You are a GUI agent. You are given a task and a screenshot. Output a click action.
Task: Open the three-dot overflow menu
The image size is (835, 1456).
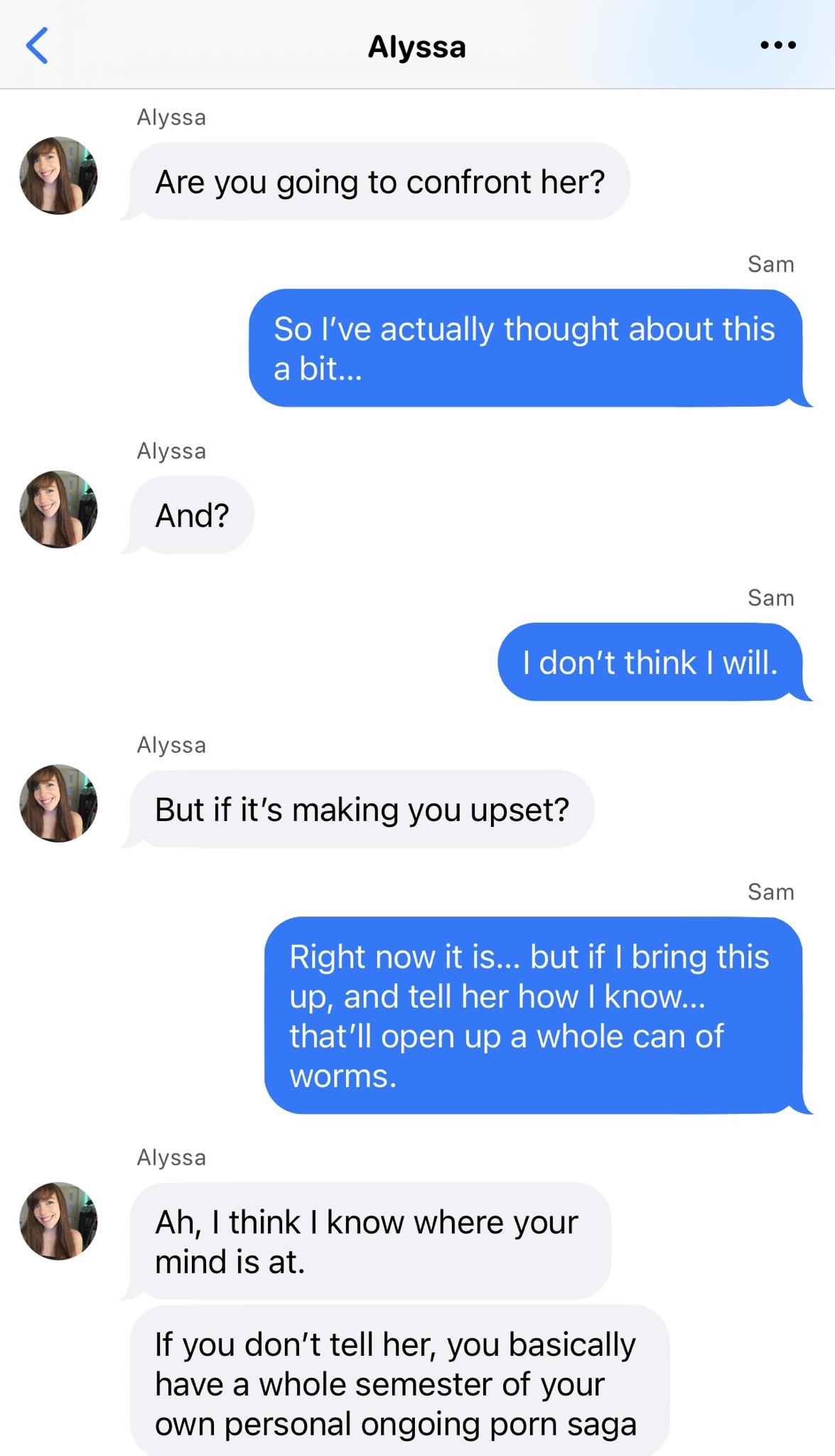[x=777, y=45]
